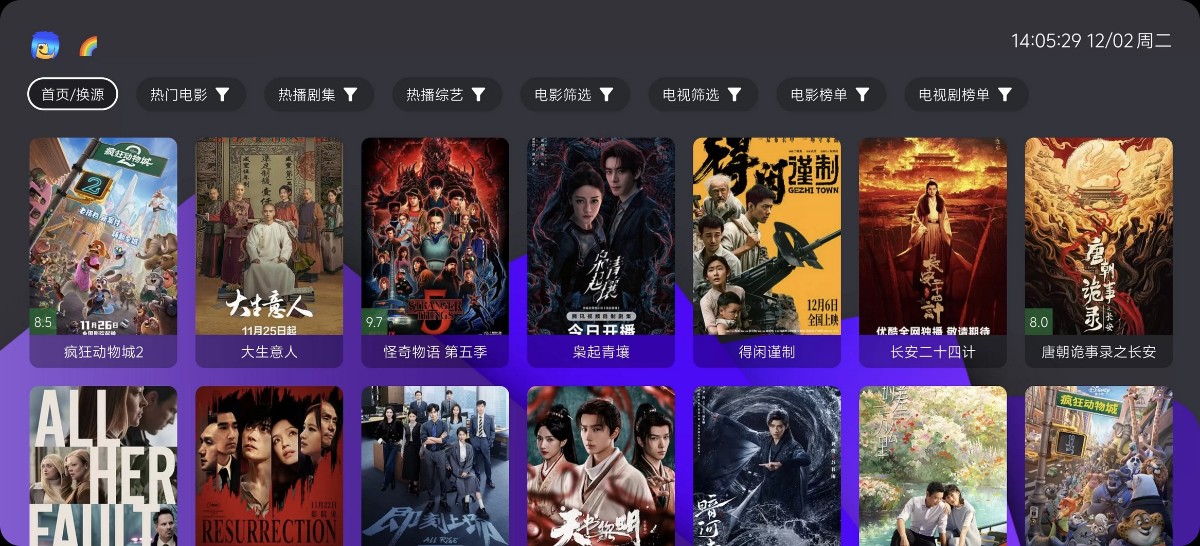Tap the 热播综艺 filter chip
Image resolution: width=1200 pixels, height=546 pixels.
(446, 94)
